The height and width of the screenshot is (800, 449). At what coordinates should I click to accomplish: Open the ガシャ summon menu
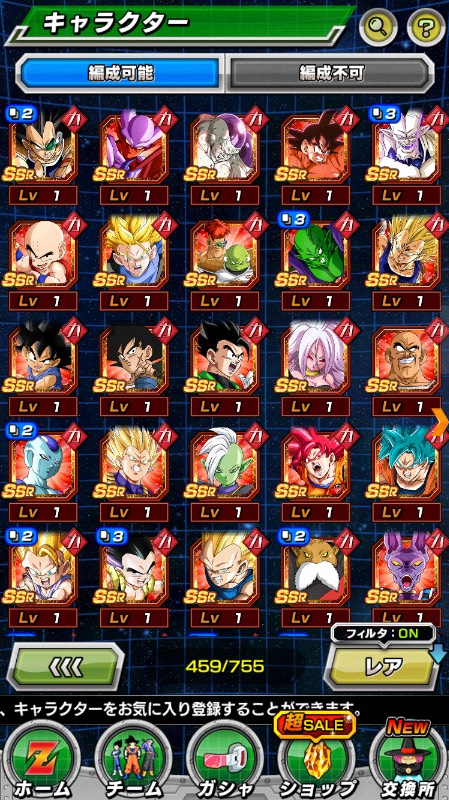pyautogui.click(x=223, y=762)
